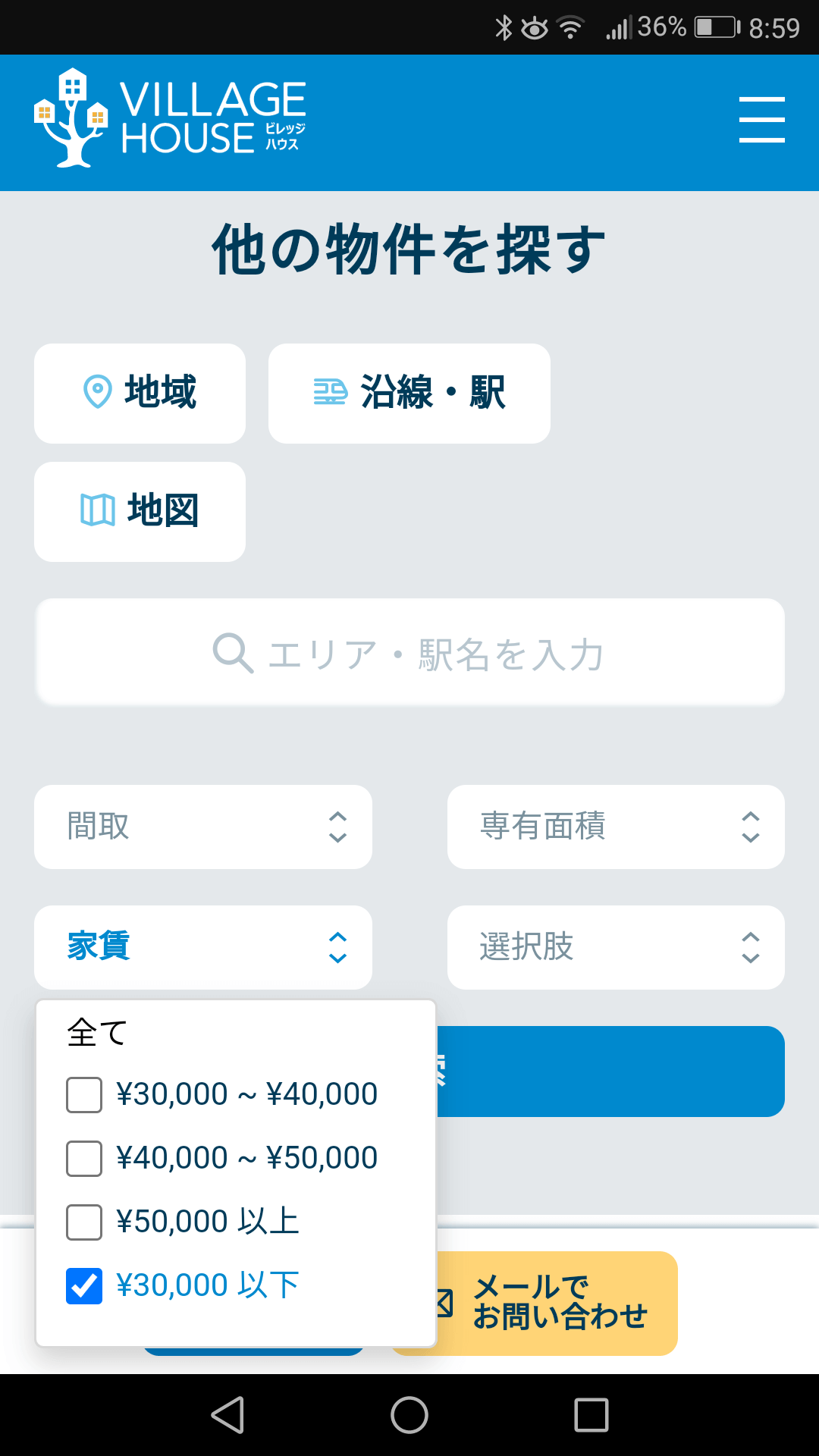
Task: Tap the Village House logo
Action: click(x=170, y=118)
